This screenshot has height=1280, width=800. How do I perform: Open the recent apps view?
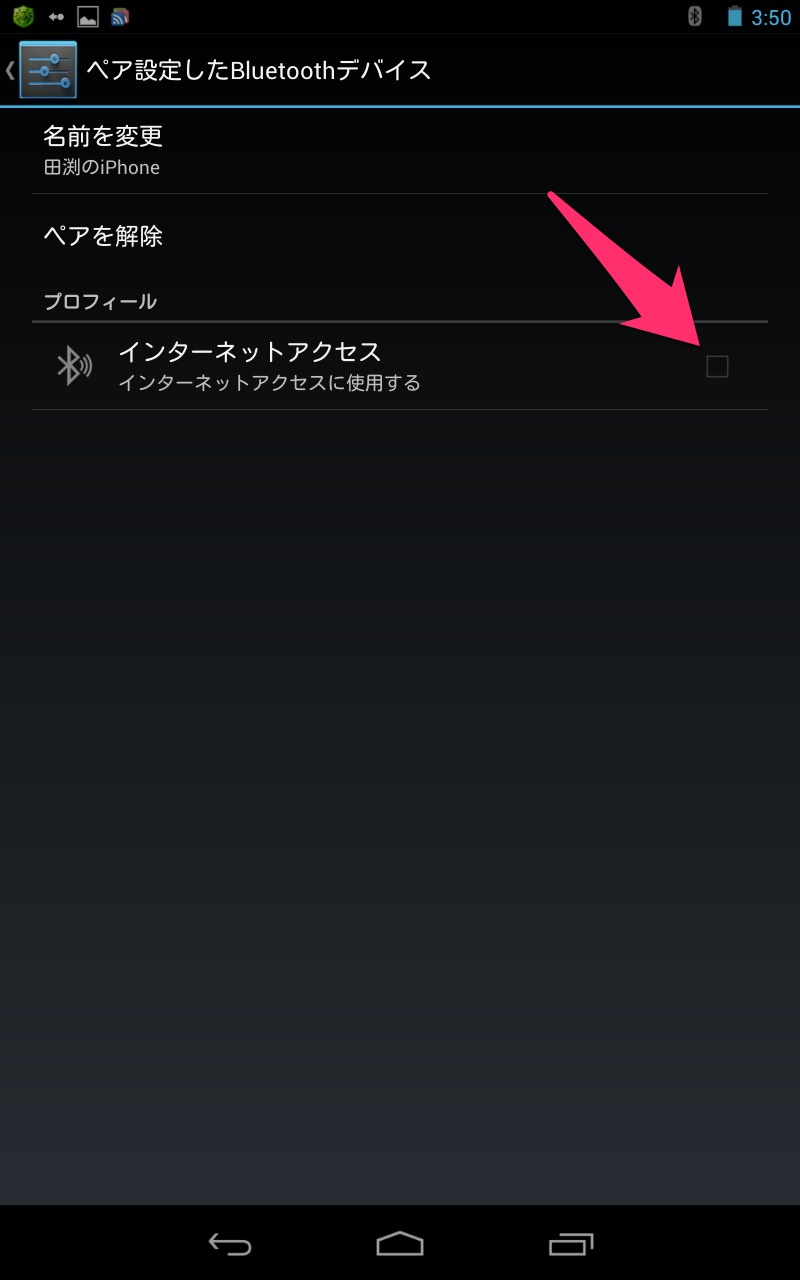[571, 1243]
